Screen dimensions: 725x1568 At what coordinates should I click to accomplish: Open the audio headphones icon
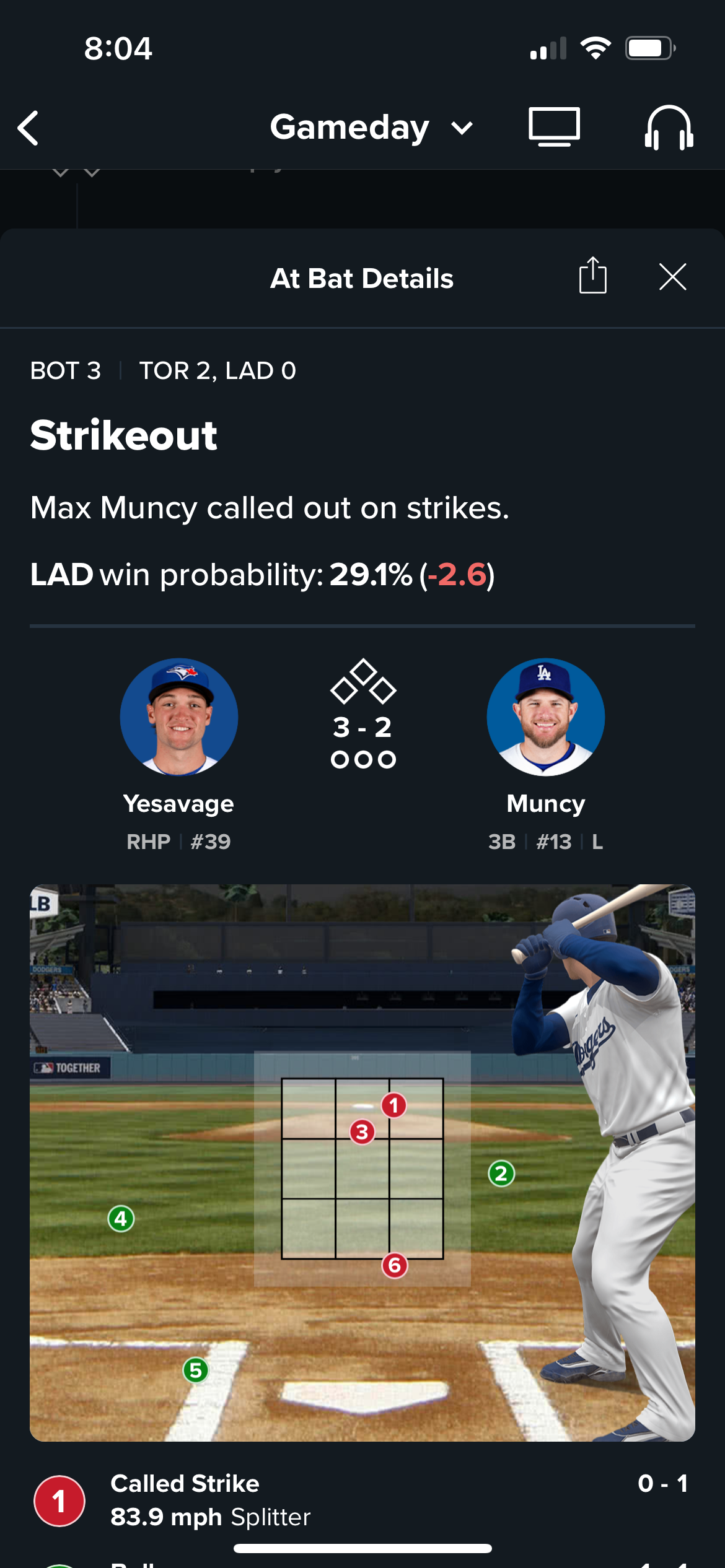coord(669,128)
